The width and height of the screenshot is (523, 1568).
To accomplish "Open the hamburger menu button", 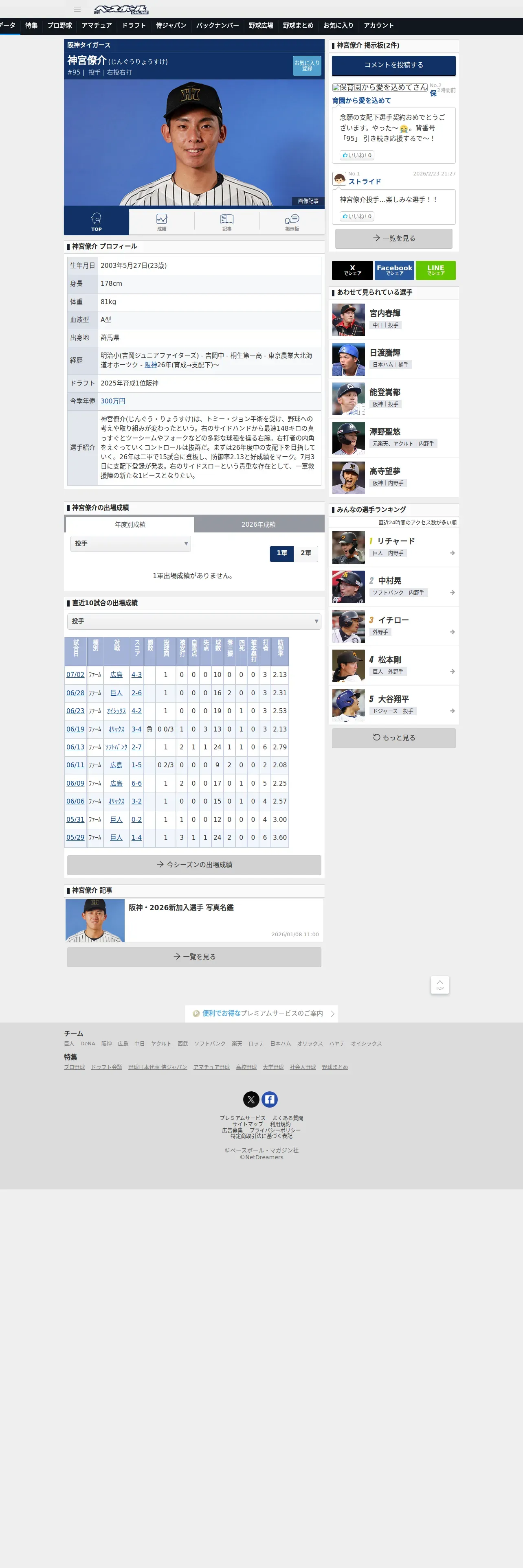I will pos(77,9).
